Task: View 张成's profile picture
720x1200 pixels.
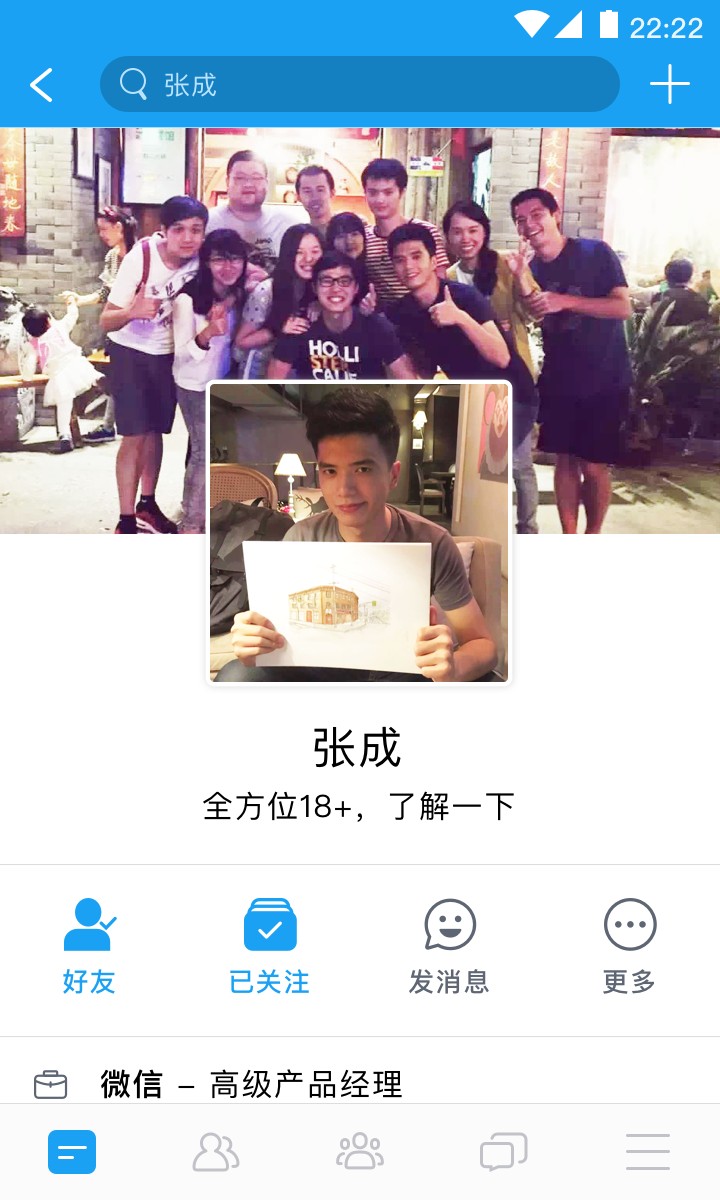Action: tap(359, 533)
